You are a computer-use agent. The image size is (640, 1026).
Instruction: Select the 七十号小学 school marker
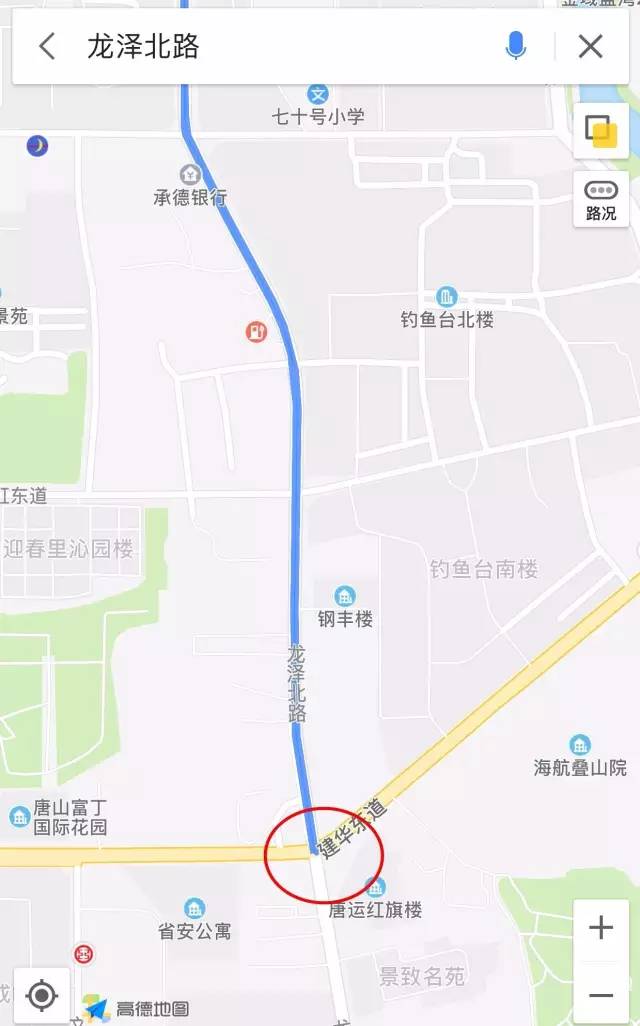(x=318, y=95)
